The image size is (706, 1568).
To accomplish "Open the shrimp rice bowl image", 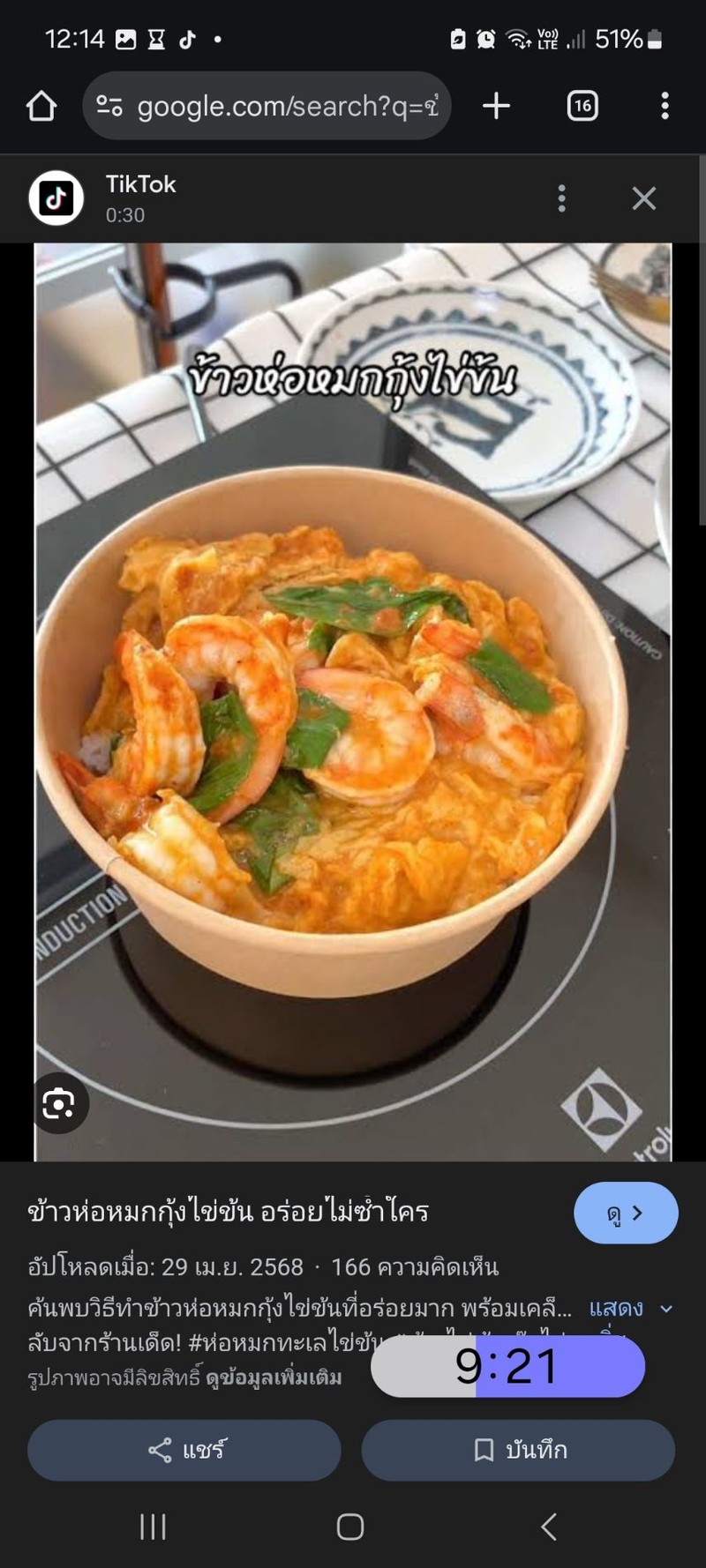I will coord(353,706).
